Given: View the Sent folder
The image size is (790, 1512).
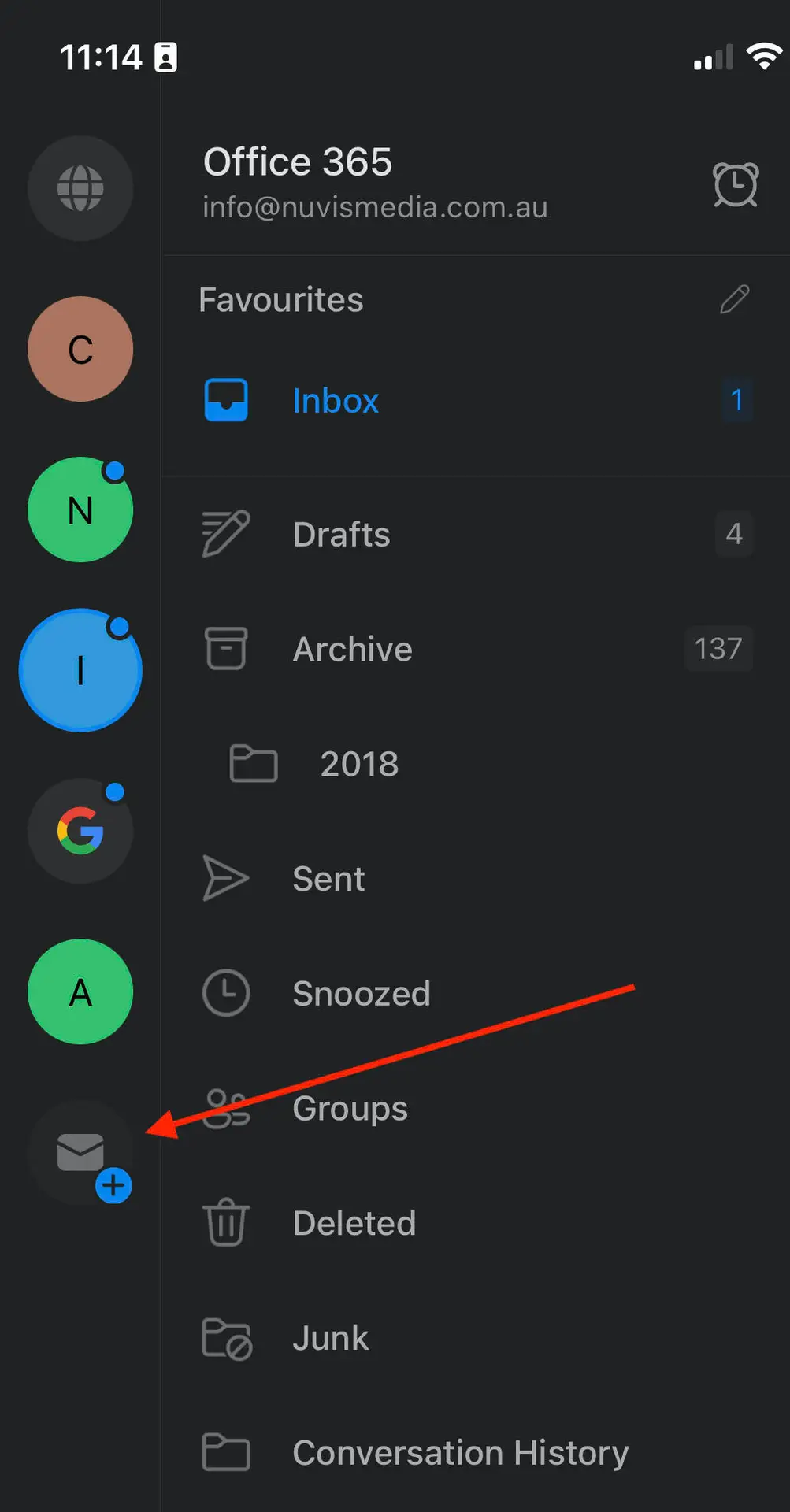Looking at the screenshot, I should pos(328,879).
